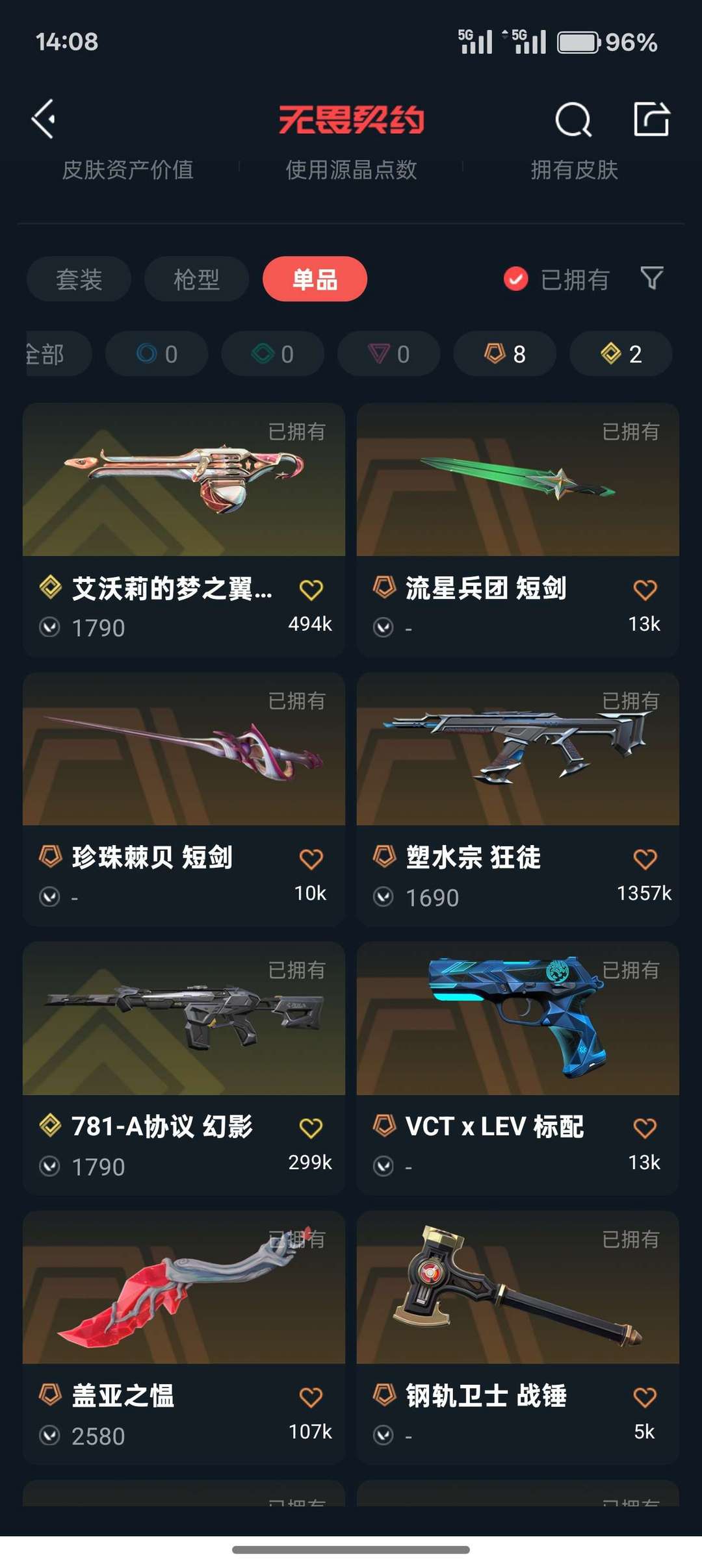Select the 单品 tab
Screen dimensions: 702x1568
(315, 279)
